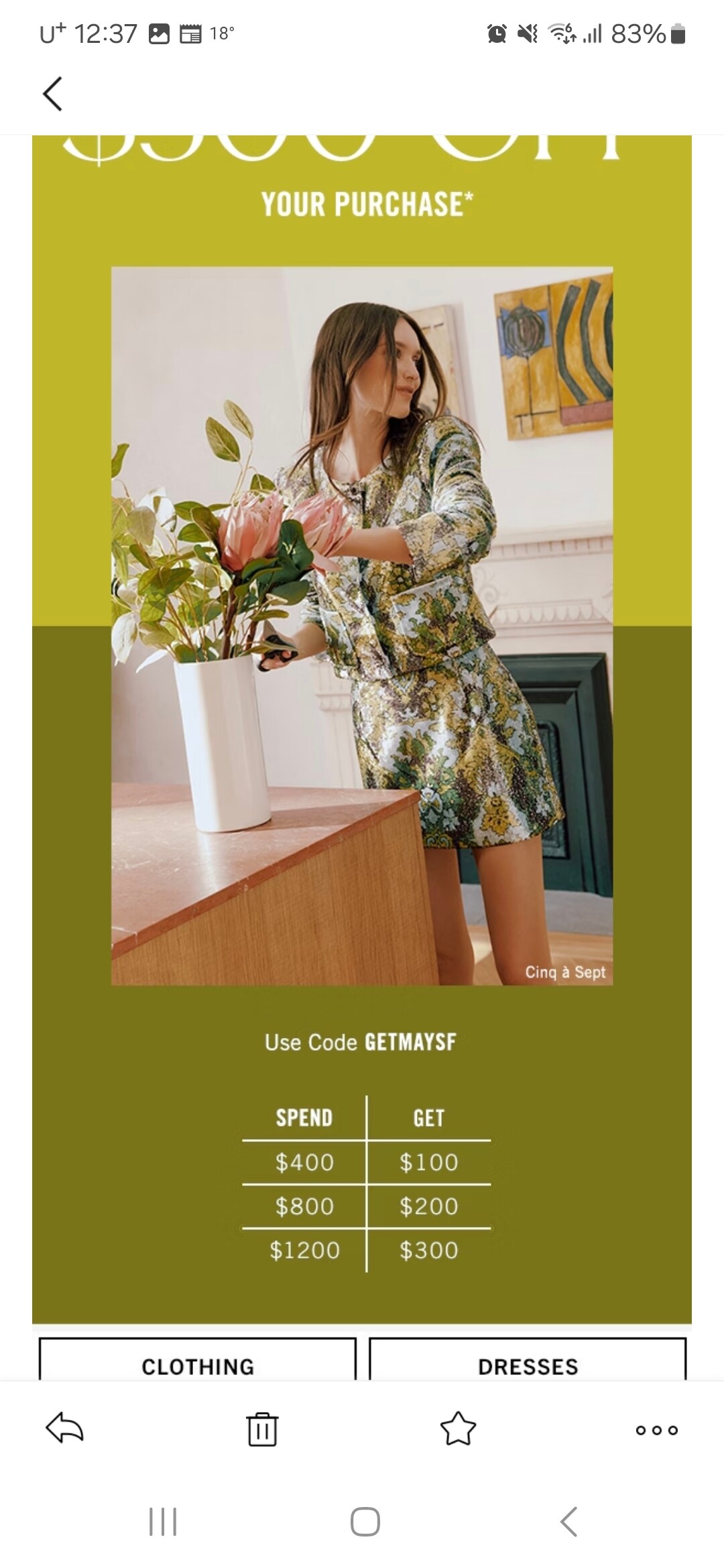The height and width of the screenshot is (1568, 724).
Task: Delete this email
Action: (261, 1429)
